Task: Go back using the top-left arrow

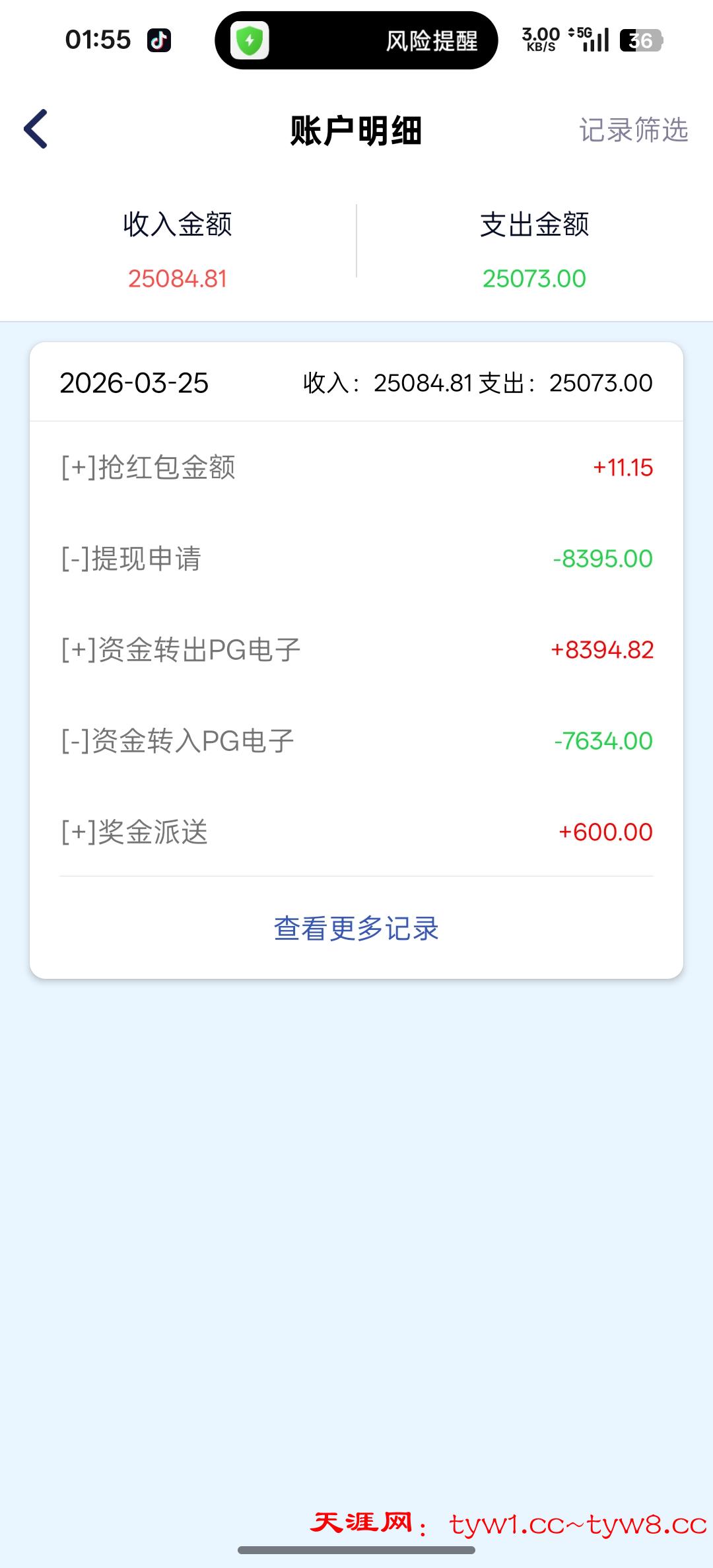Action: point(36,129)
